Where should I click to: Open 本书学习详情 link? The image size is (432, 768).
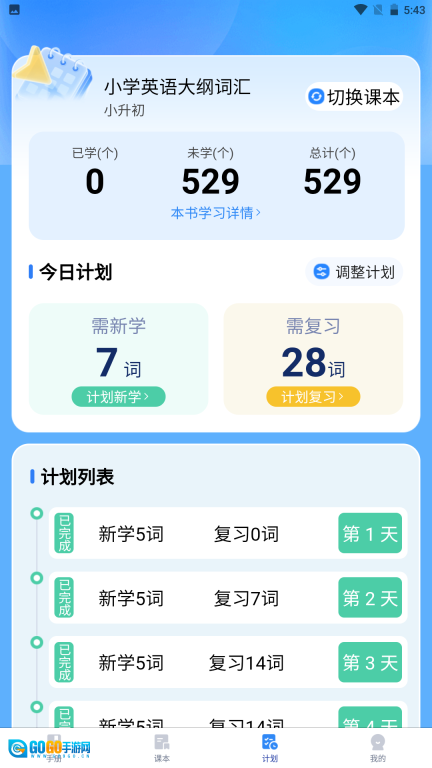[x=216, y=213]
